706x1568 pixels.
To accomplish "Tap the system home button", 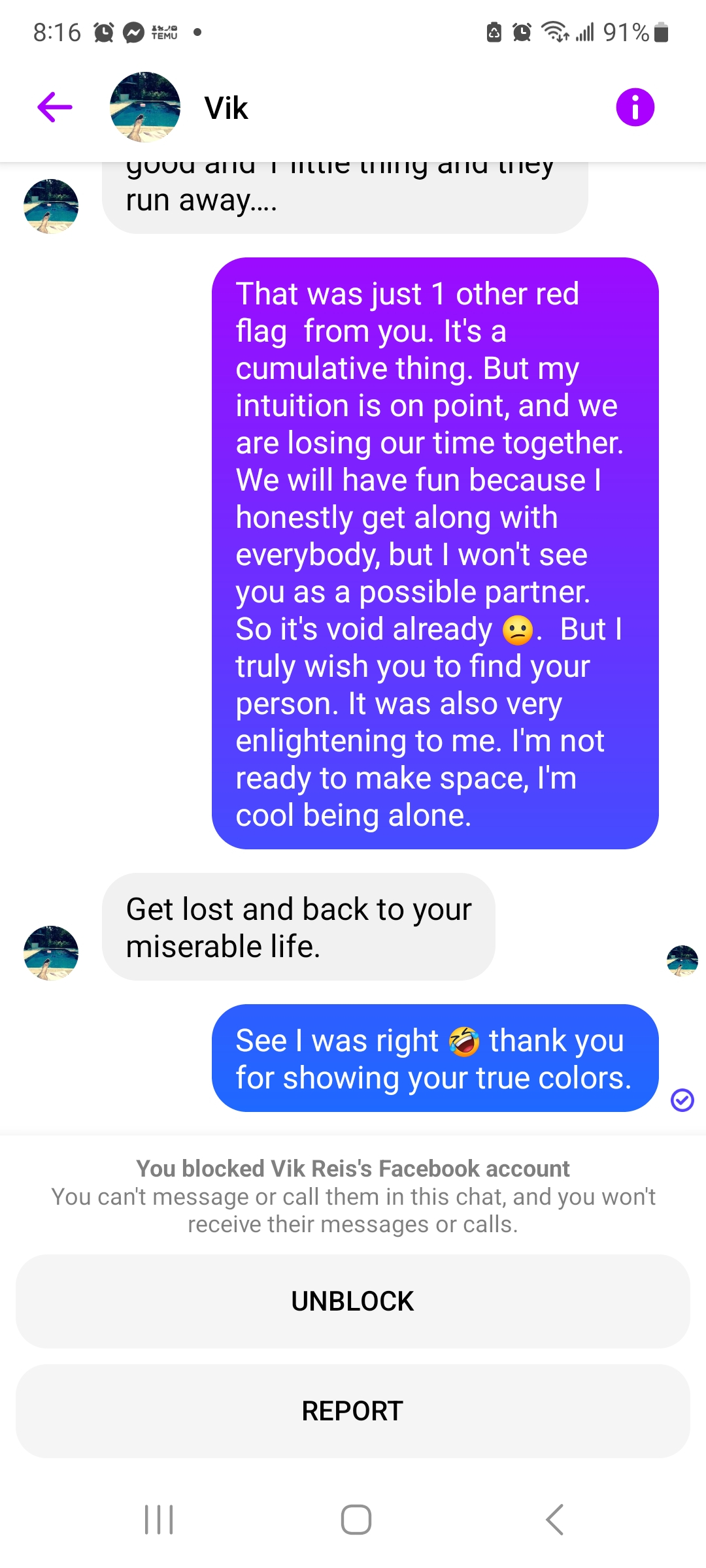I will [356, 1519].
